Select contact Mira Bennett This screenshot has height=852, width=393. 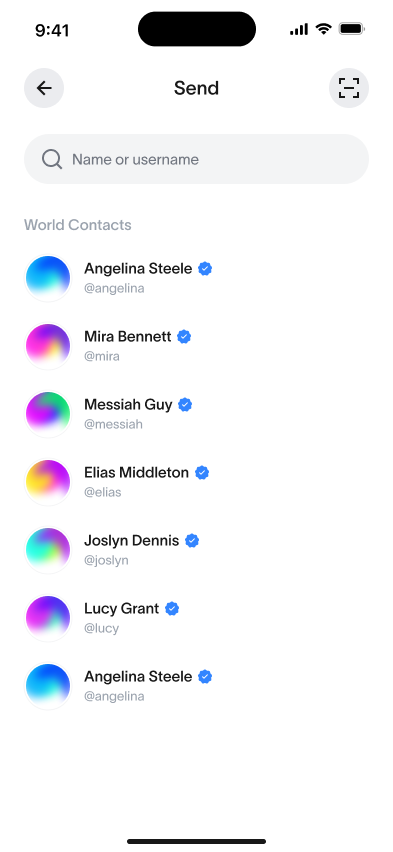tap(196, 346)
